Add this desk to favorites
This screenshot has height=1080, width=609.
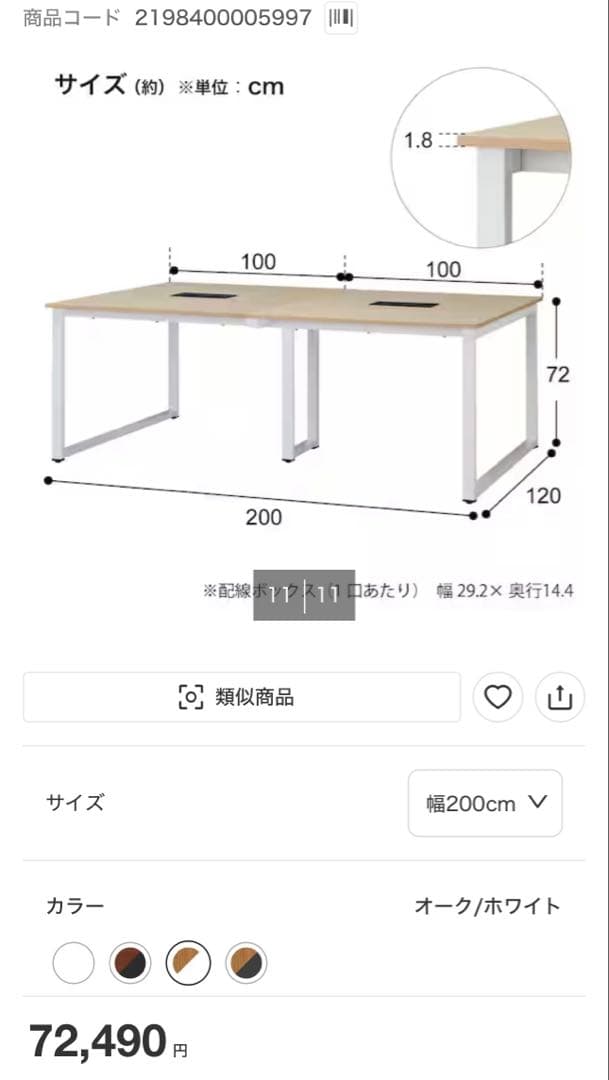coord(498,697)
